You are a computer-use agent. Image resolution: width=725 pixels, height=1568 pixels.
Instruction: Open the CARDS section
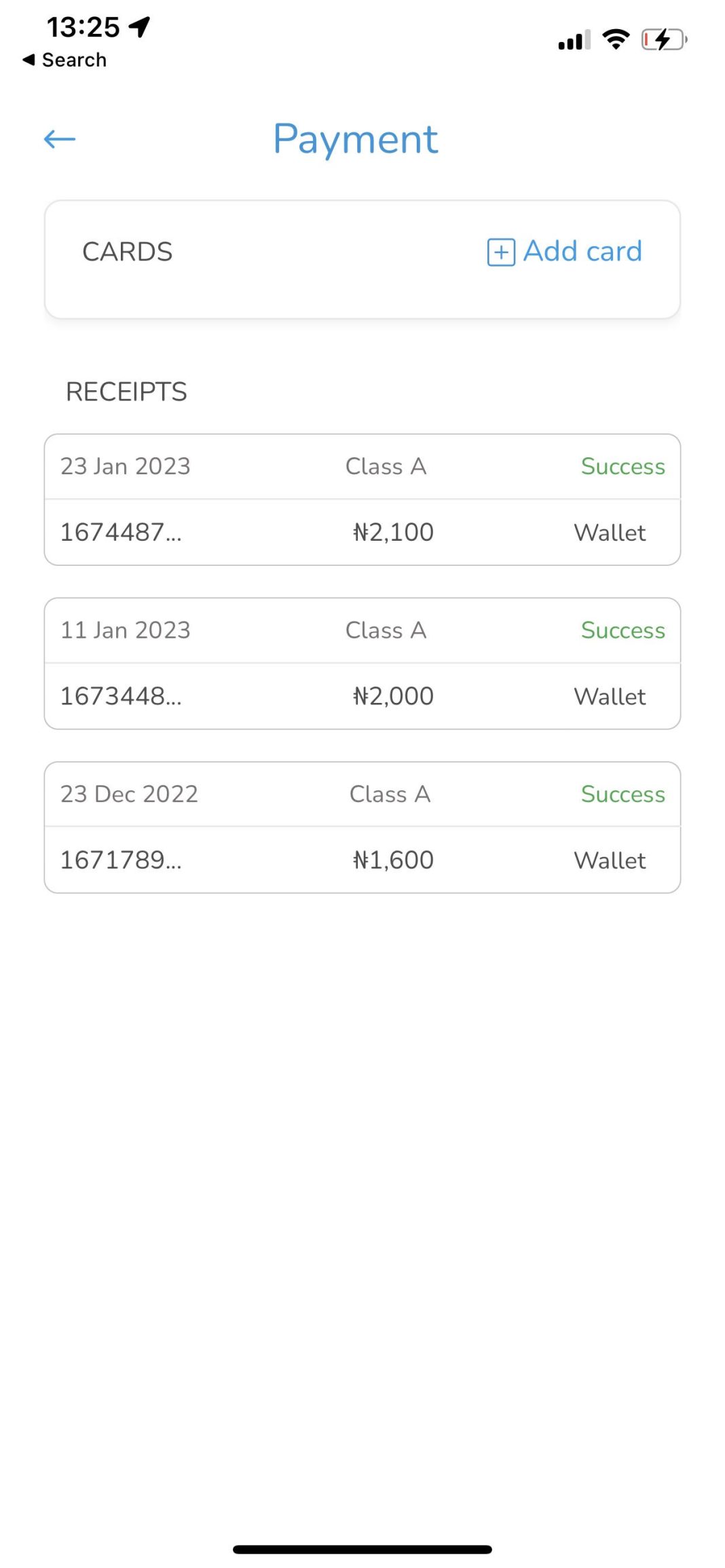click(127, 252)
